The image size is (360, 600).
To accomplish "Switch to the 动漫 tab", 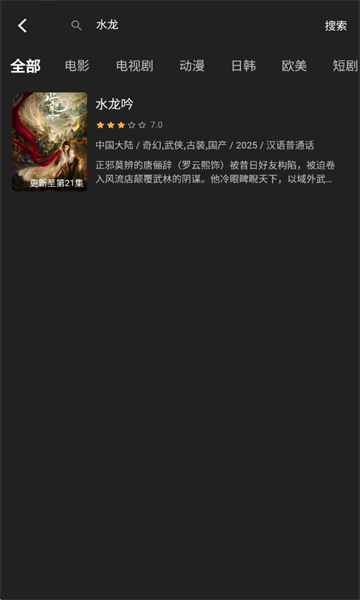I will click(192, 66).
